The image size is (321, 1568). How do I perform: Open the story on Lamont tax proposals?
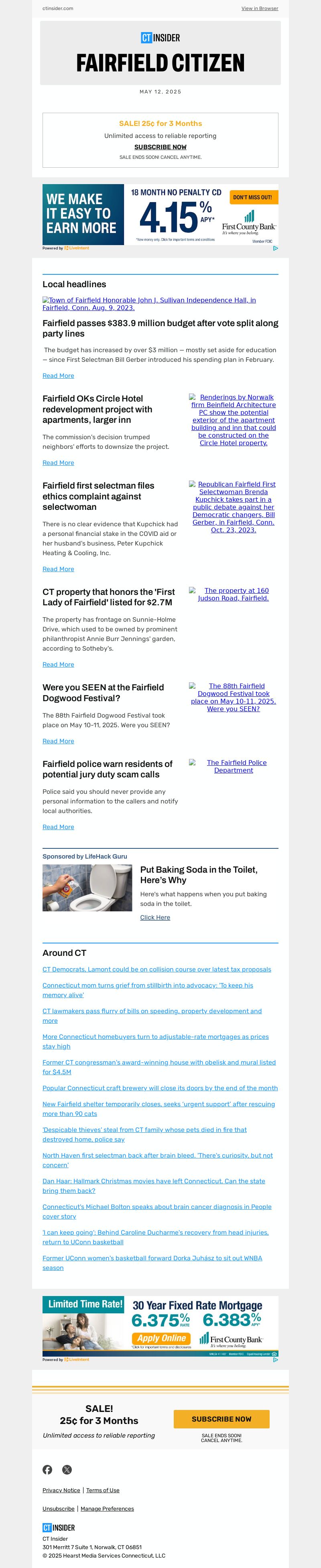pos(156,970)
